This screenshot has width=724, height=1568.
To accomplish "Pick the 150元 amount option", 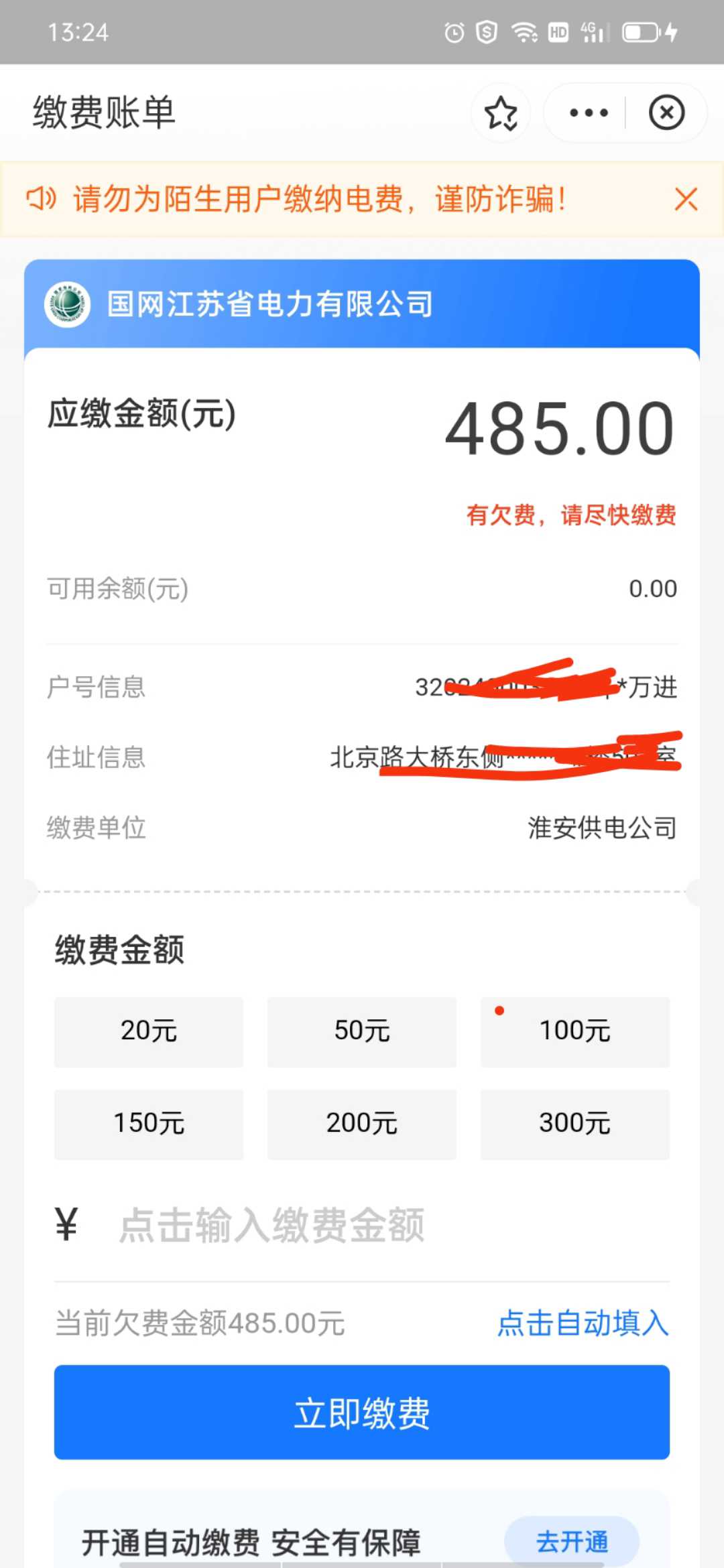I will (149, 1124).
